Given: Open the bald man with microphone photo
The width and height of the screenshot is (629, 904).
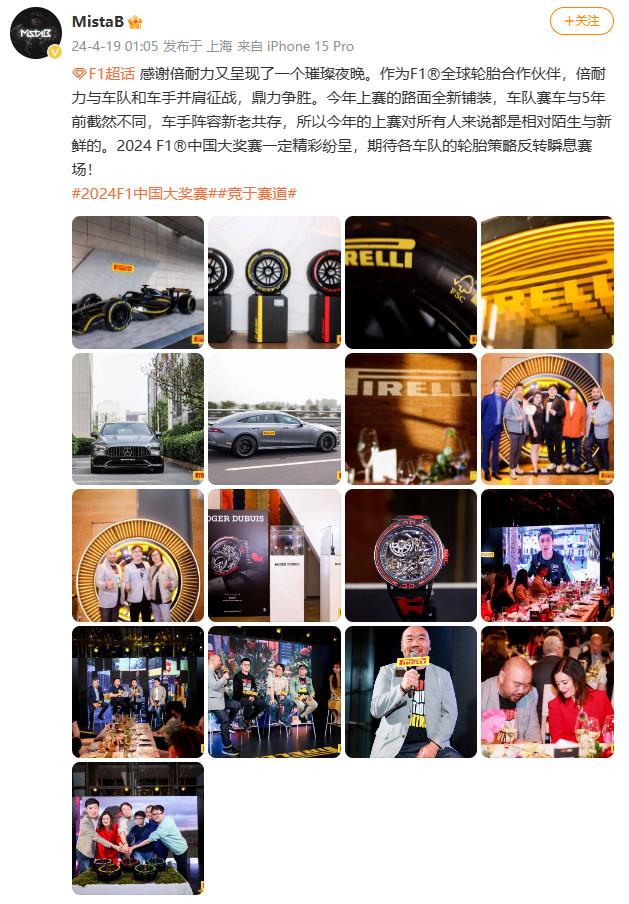Looking at the screenshot, I should (x=411, y=692).
